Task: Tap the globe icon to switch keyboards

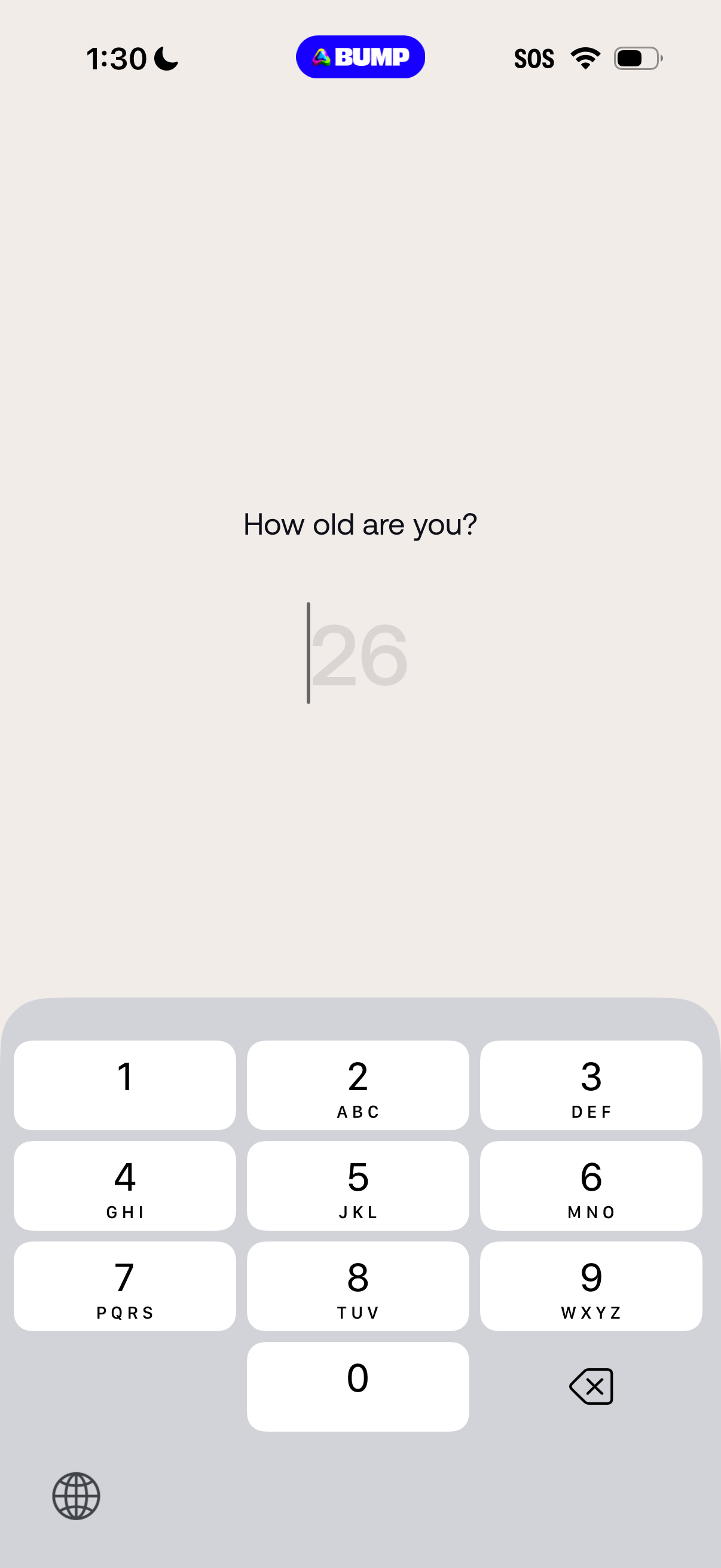Action: click(75, 1497)
